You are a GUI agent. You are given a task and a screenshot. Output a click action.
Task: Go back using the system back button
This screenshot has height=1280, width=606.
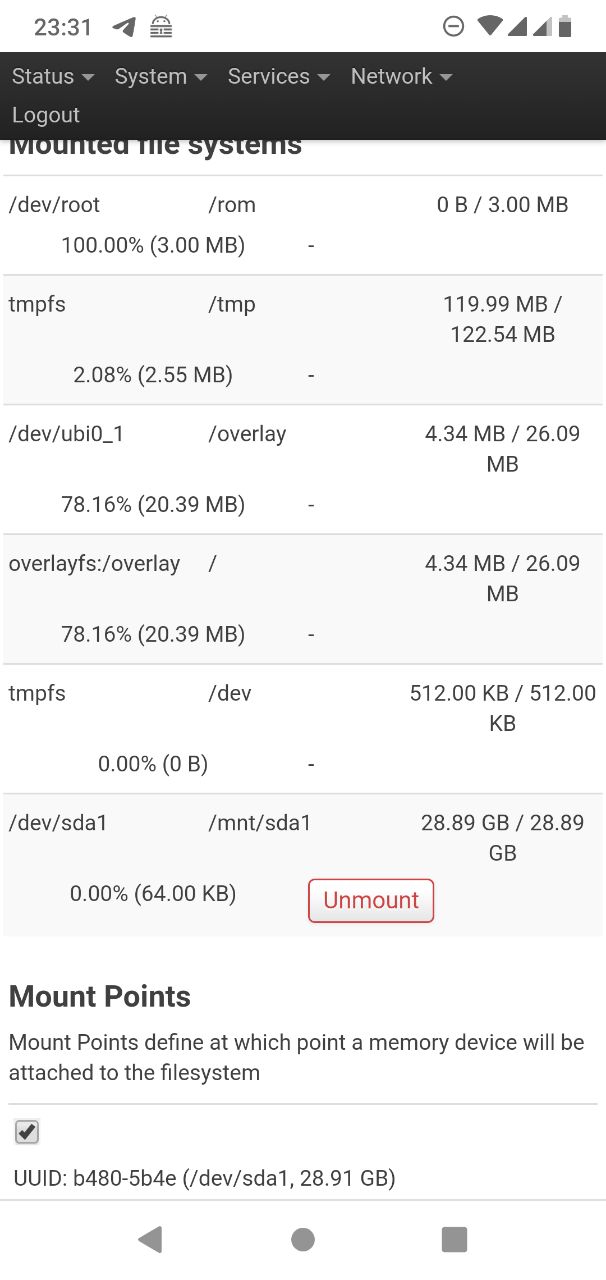[x=151, y=1240]
